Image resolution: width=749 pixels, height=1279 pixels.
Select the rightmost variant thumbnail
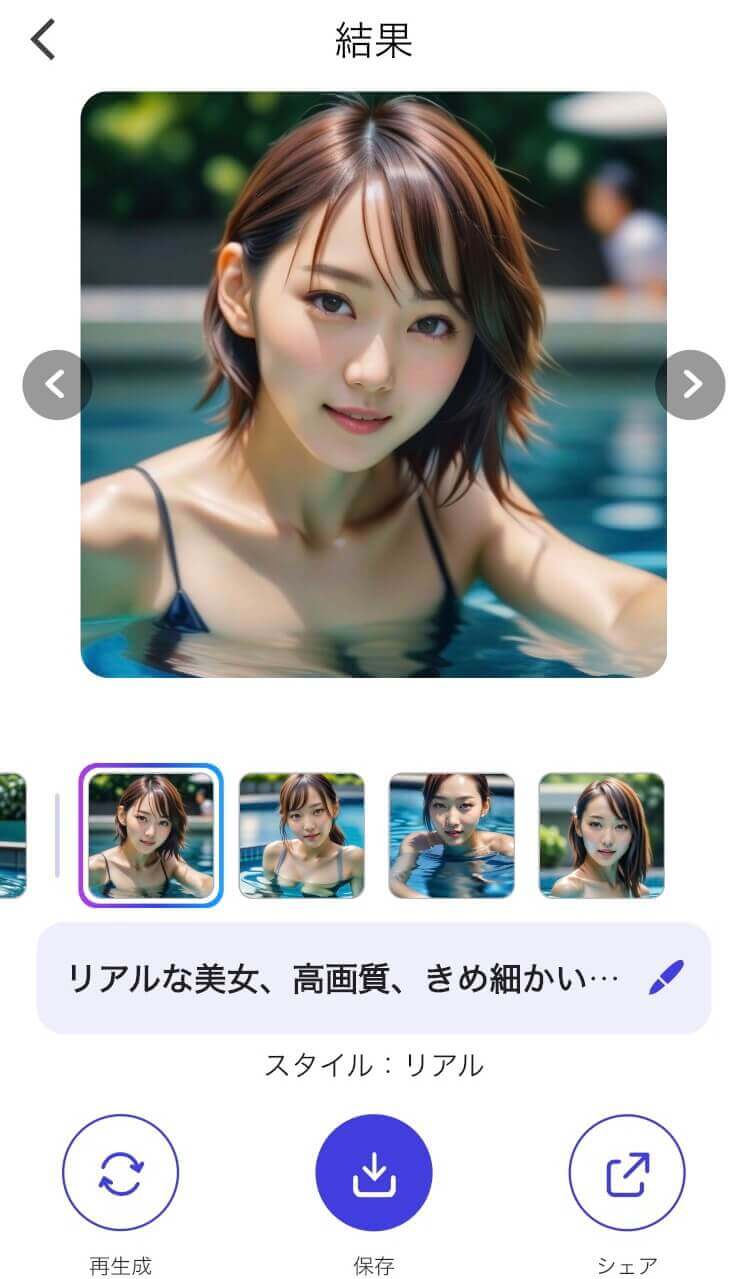602,835
